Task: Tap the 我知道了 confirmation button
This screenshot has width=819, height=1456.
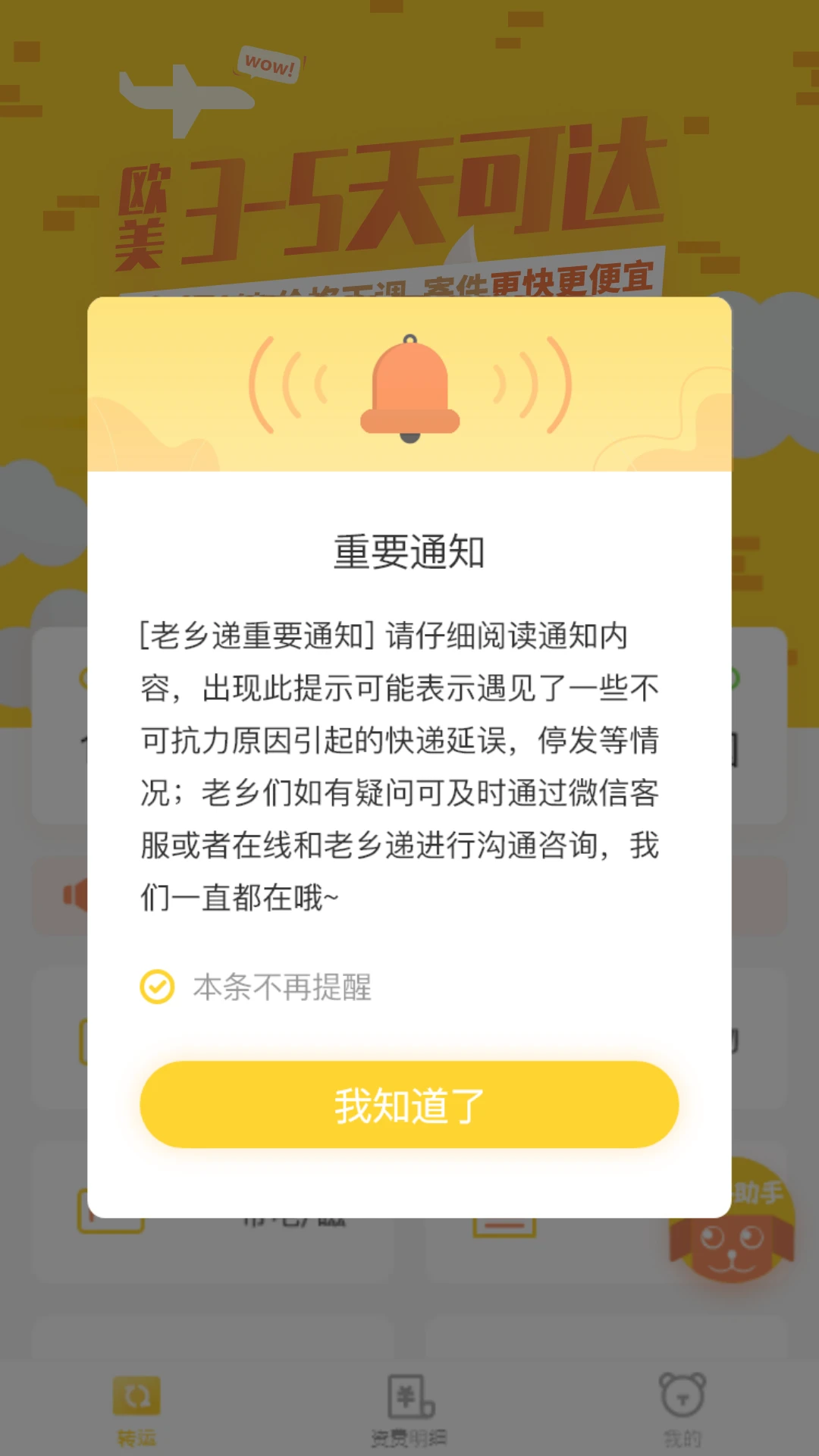Action: [x=409, y=1106]
